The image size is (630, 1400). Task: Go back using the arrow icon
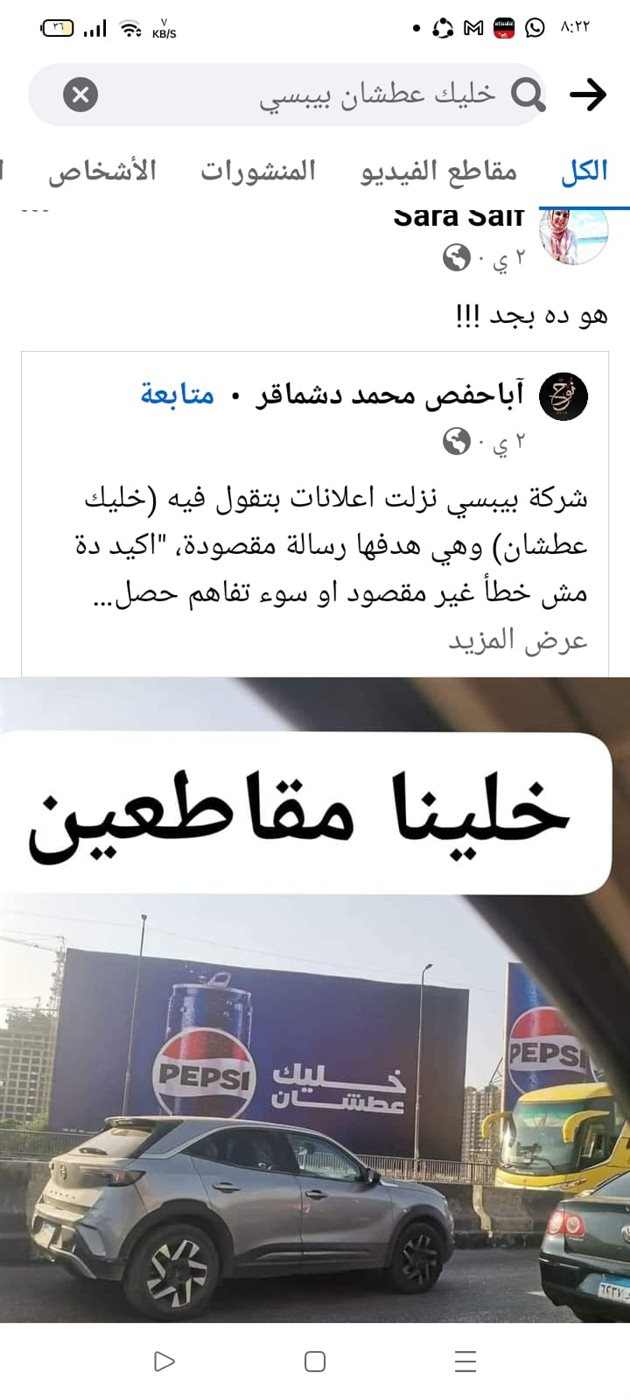click(x=588, y=95)
